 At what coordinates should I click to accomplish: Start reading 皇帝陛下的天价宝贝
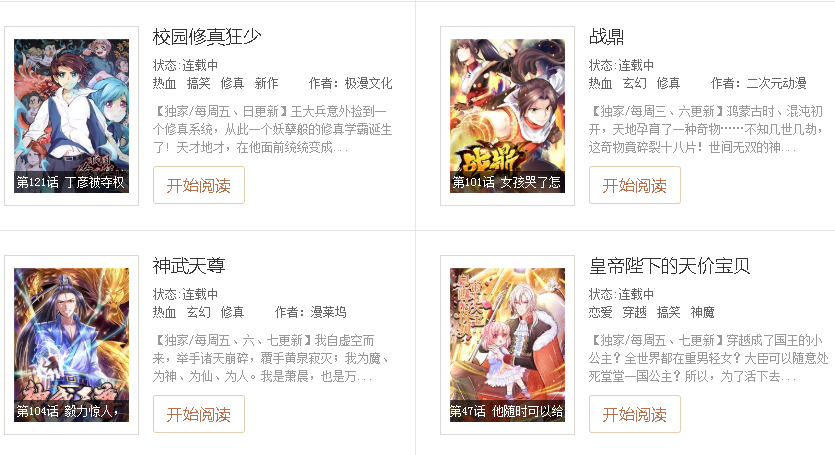(x=634, y=414)
